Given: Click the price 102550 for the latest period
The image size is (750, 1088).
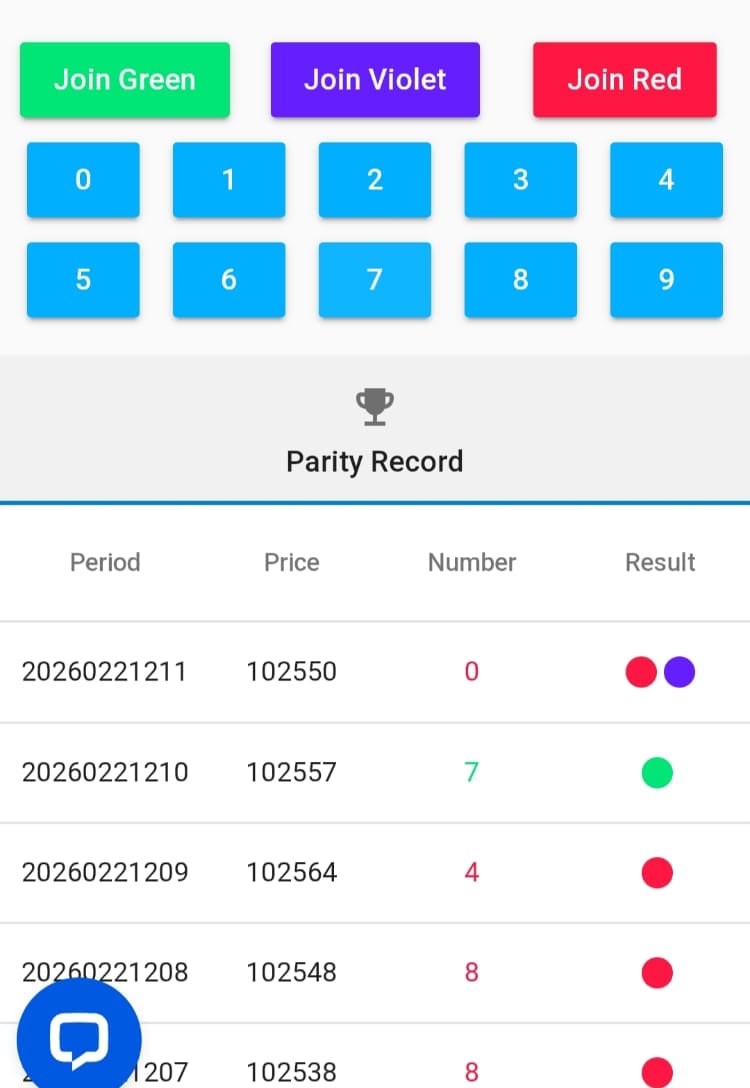Looking at the screenshot, I should (x=291, y=672).
